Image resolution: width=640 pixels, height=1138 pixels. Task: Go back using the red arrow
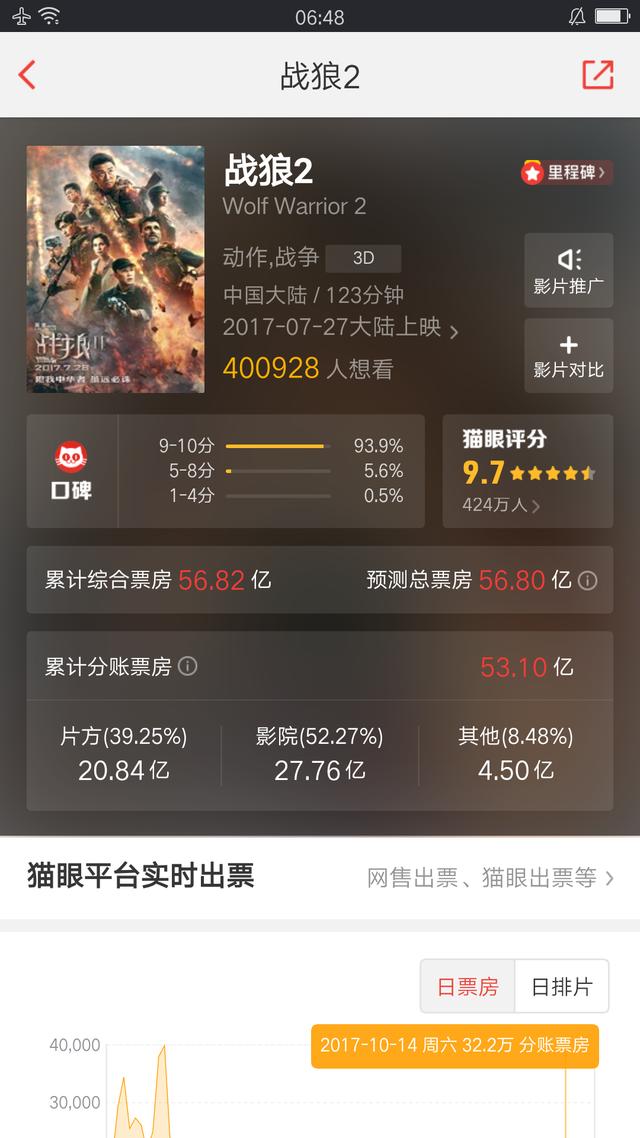point(27,75)
